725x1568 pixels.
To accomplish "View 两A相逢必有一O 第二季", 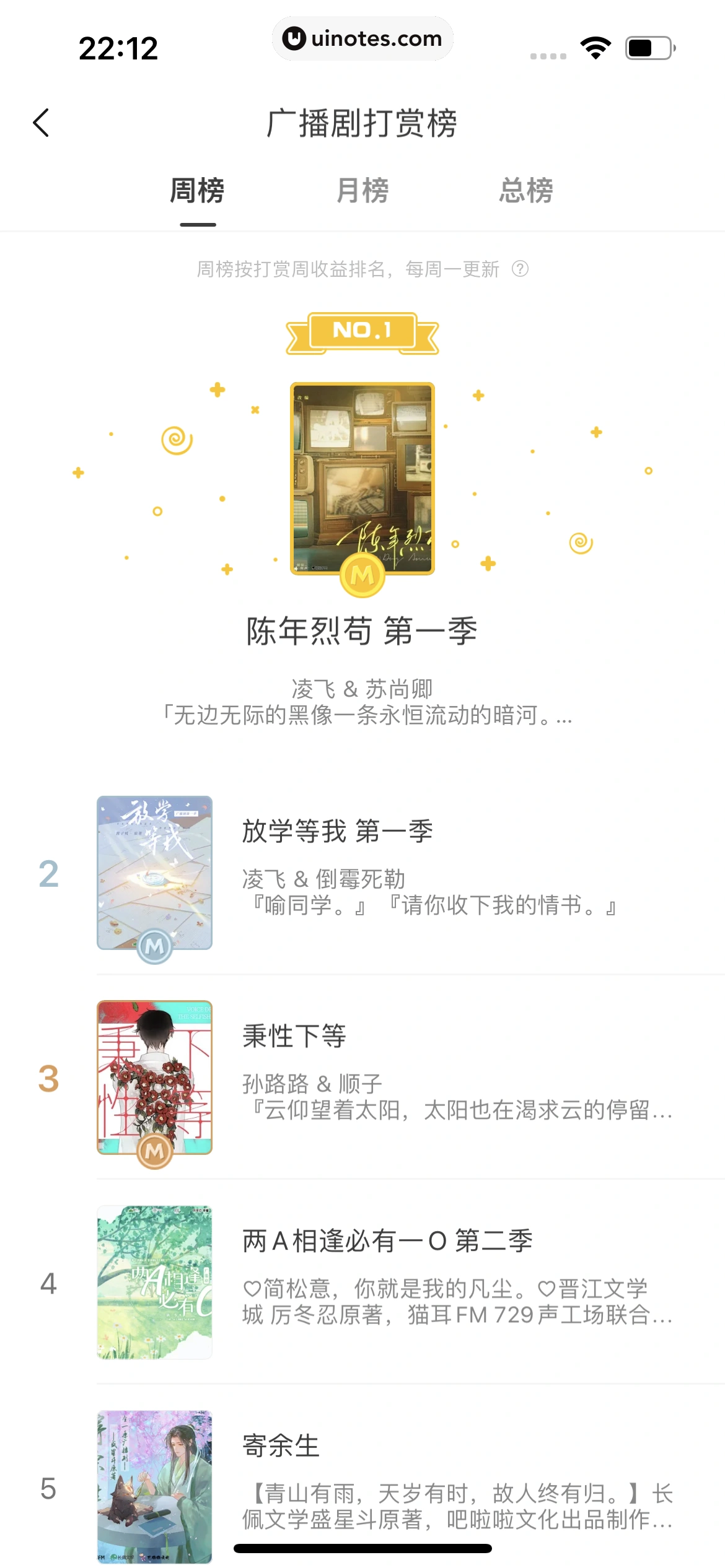I will pos(387,1241).
